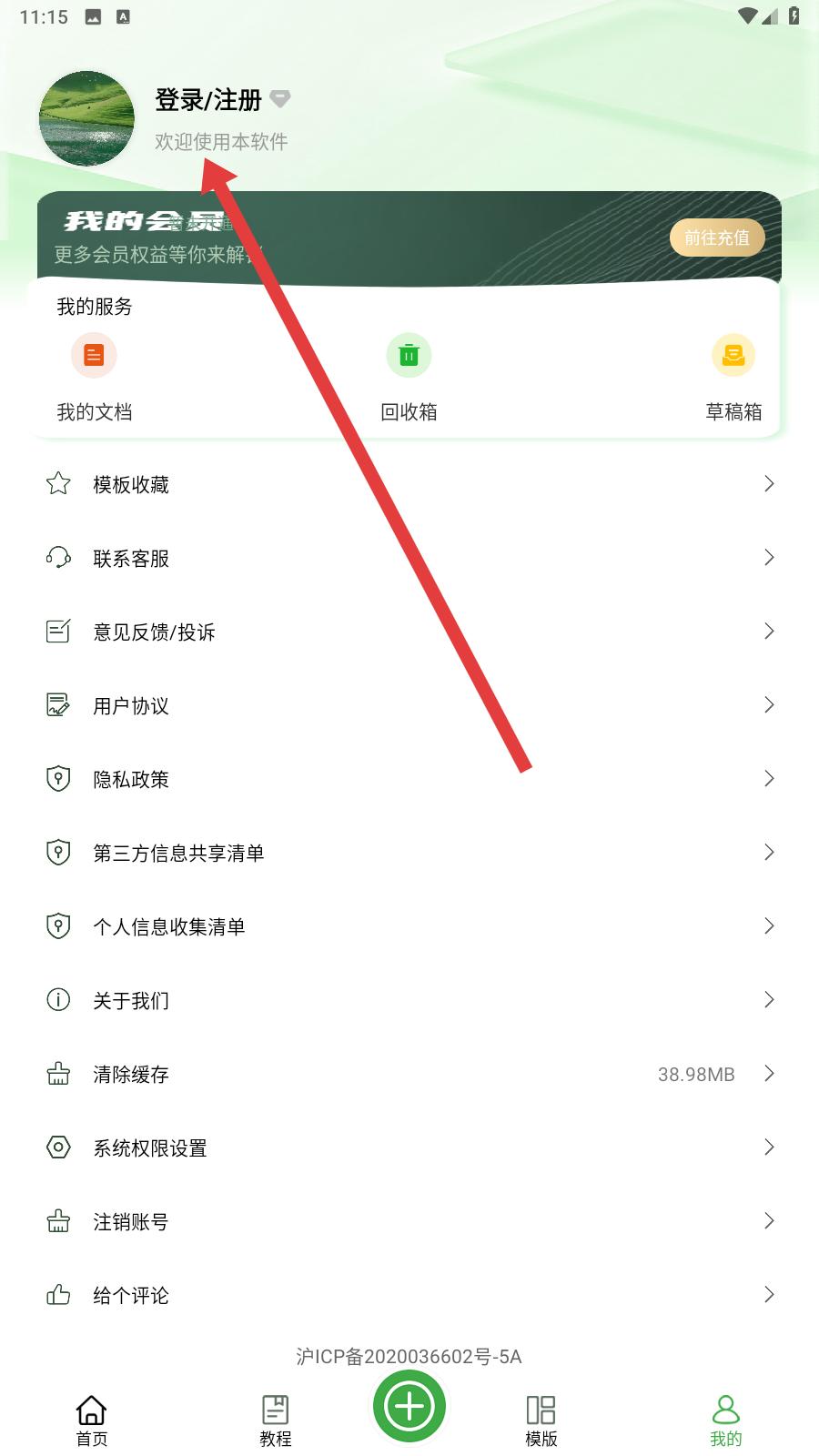Open 个人信息收集清单
This screenshot has width=819, height=1456.
409,926
